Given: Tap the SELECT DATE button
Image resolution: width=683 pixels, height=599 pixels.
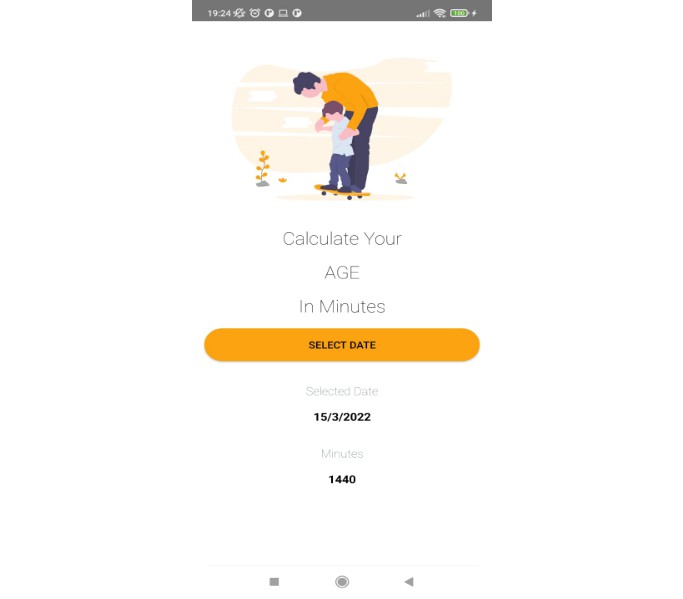Looking at the screenshot, I should point(342,345).
